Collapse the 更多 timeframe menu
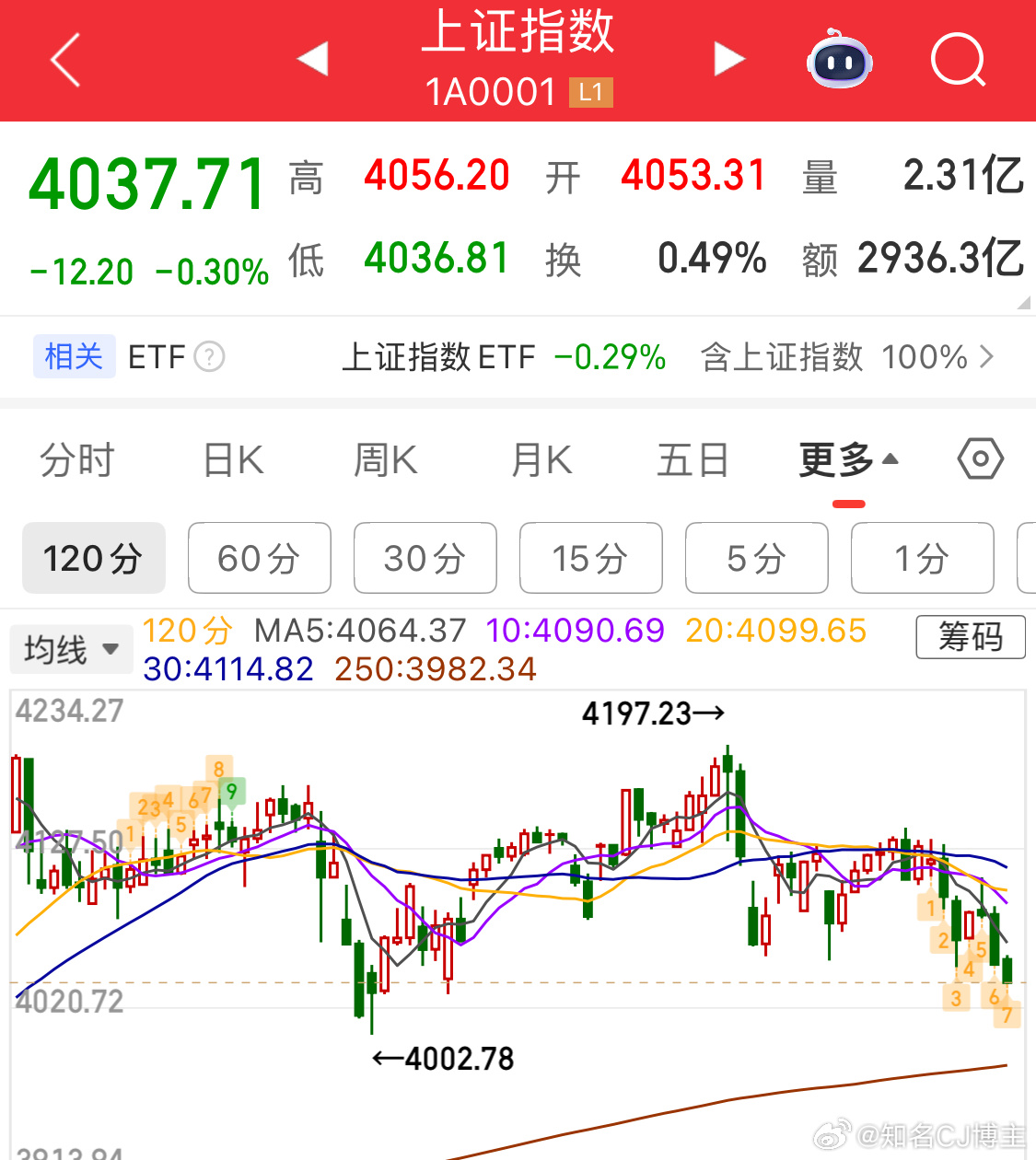Image resolution: width=1036 pixels, height=1160 pixels. point(849,459)
